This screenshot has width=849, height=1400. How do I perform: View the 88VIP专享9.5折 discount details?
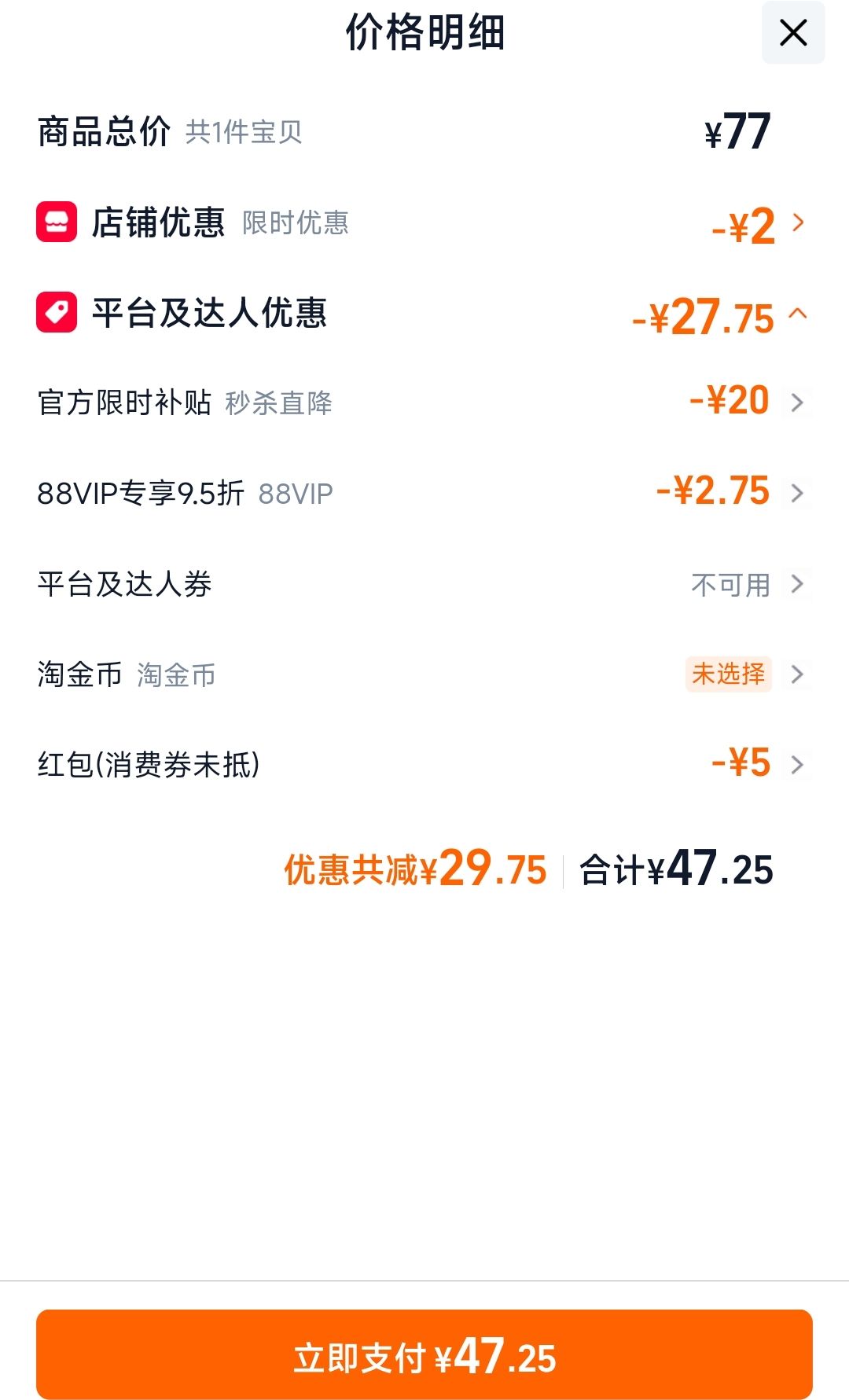tap(424, 493)
